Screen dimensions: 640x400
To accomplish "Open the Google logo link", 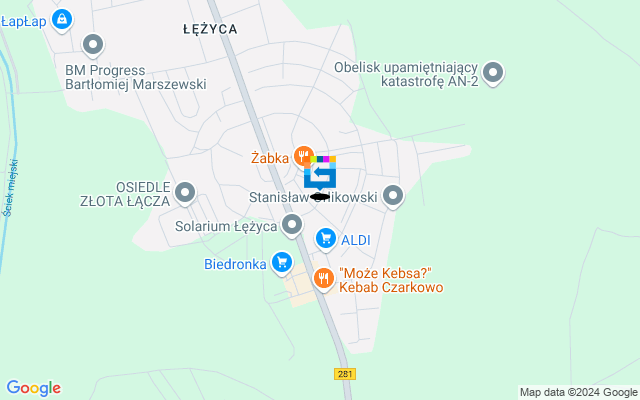I will (33, 388).
